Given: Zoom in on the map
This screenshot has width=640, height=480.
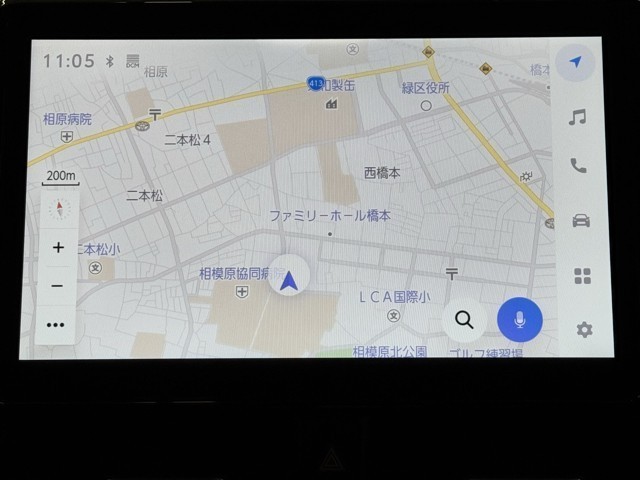Looking at the screenshot, I should point(58,247).
